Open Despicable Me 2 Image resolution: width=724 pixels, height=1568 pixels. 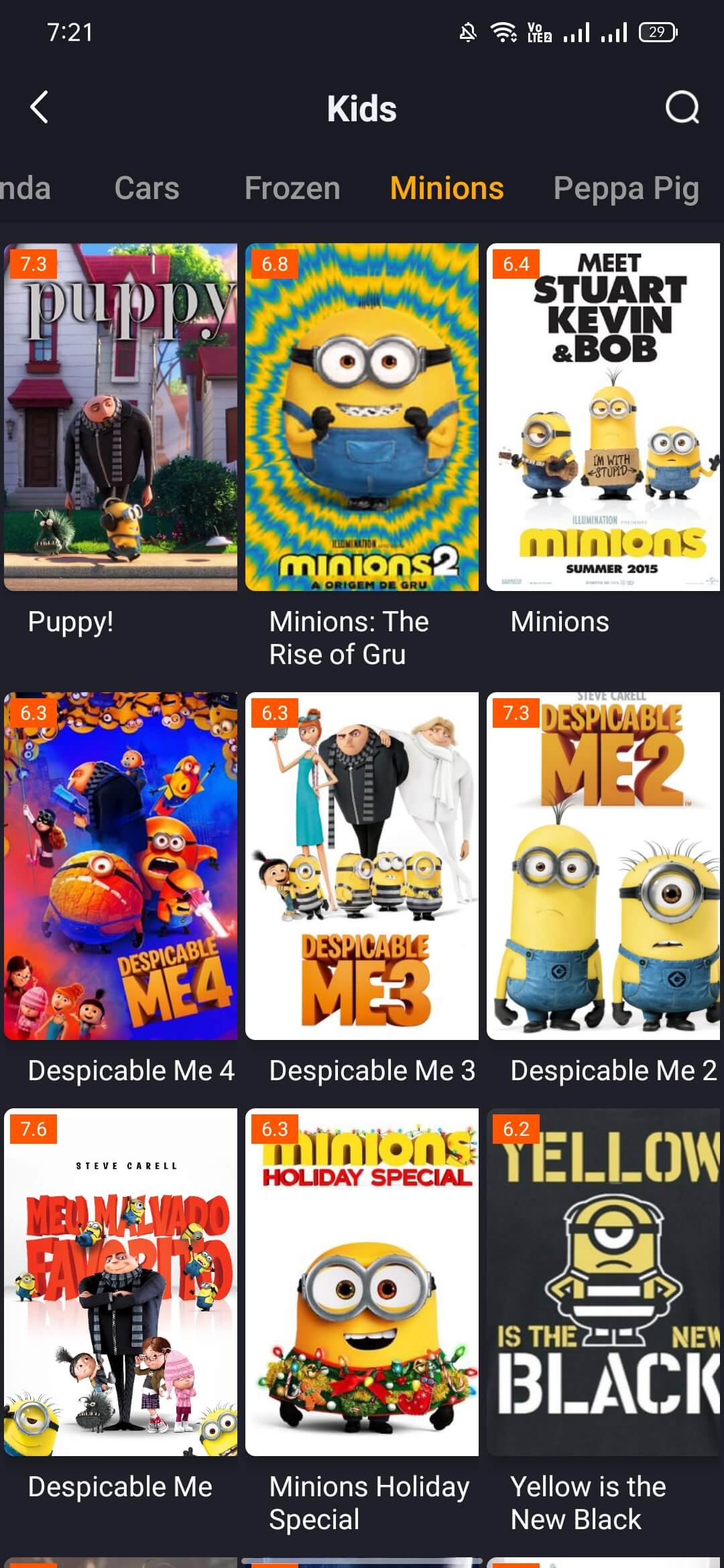pos(603,866)
